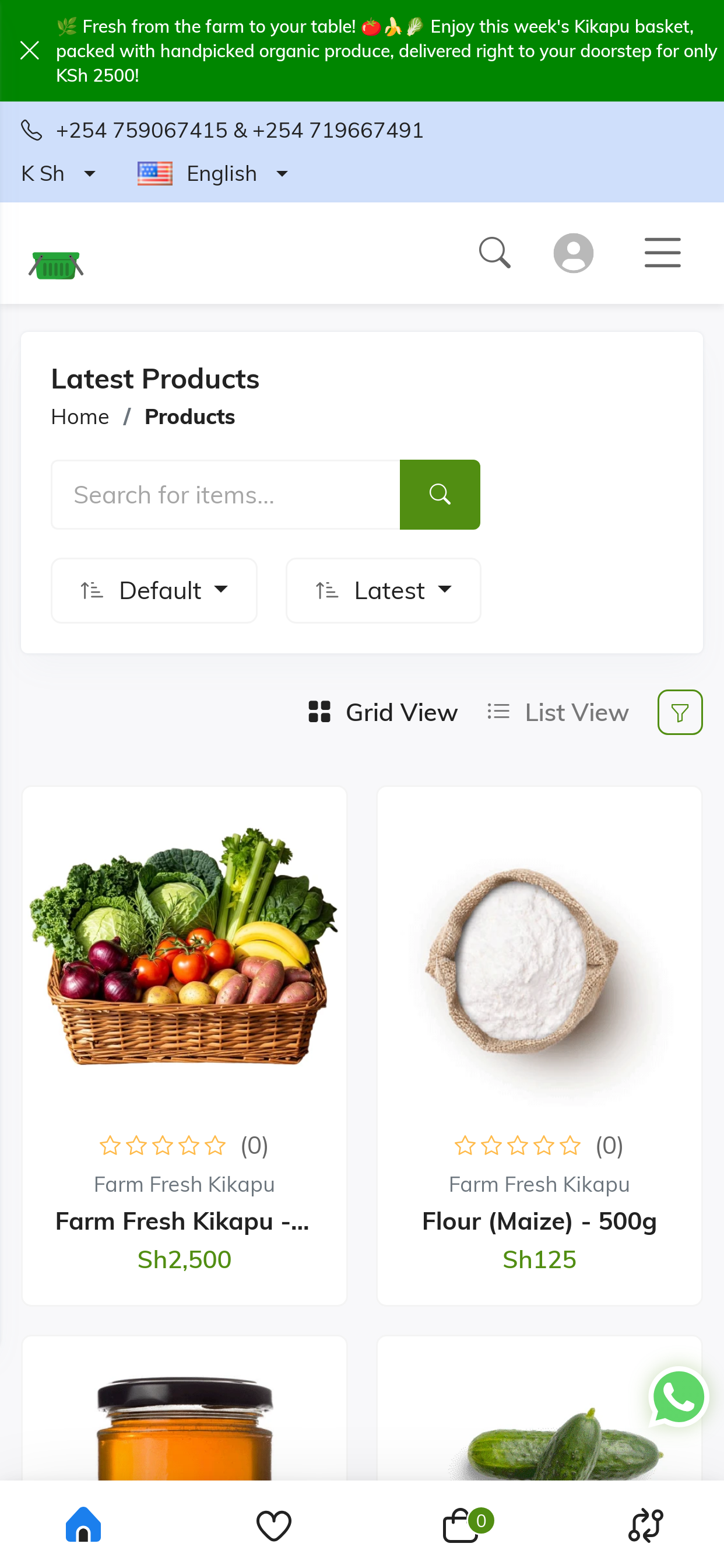Open the header search icon
Image resolution: width=724 pixels, height=1568 pixels.
click(x=494, y=253)
